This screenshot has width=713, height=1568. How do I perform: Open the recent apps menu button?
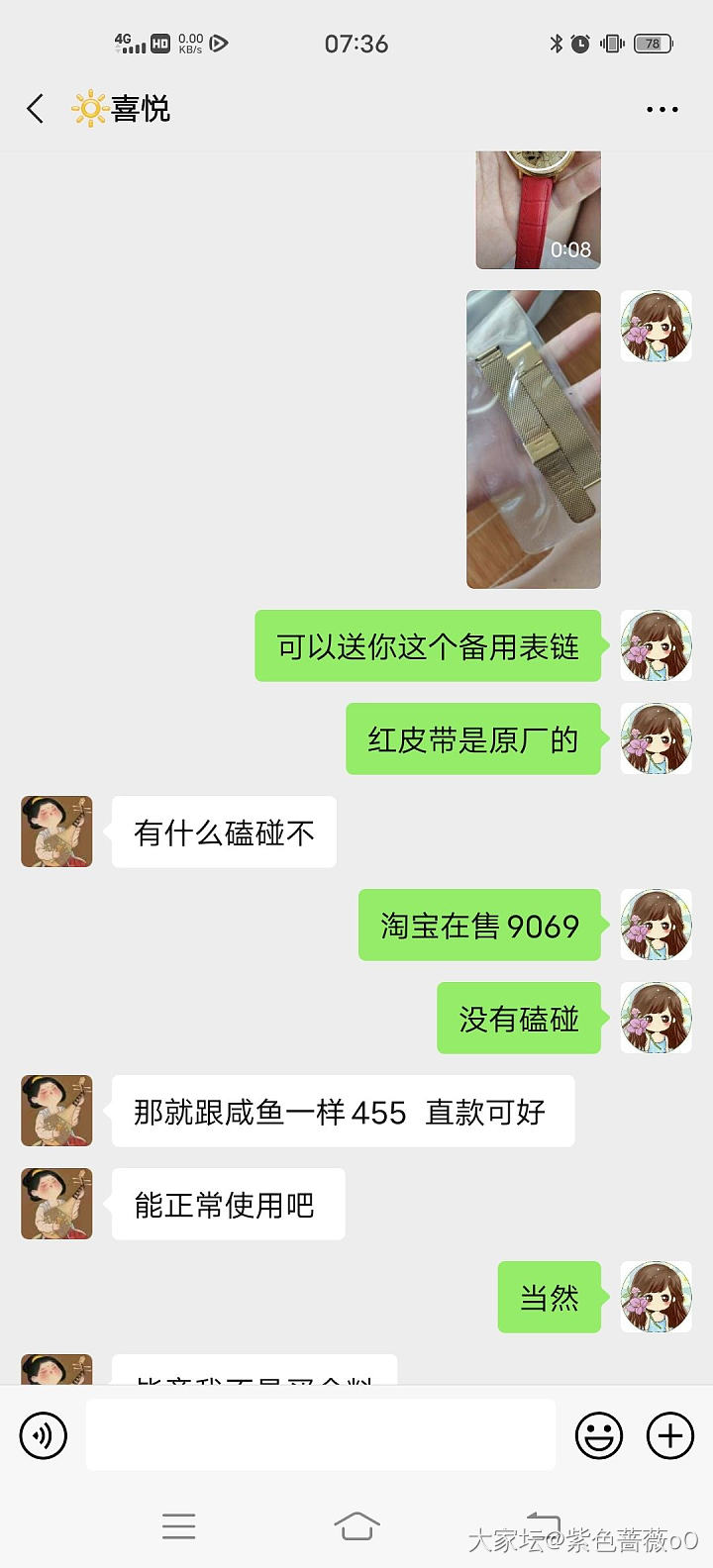(178, 1525)
